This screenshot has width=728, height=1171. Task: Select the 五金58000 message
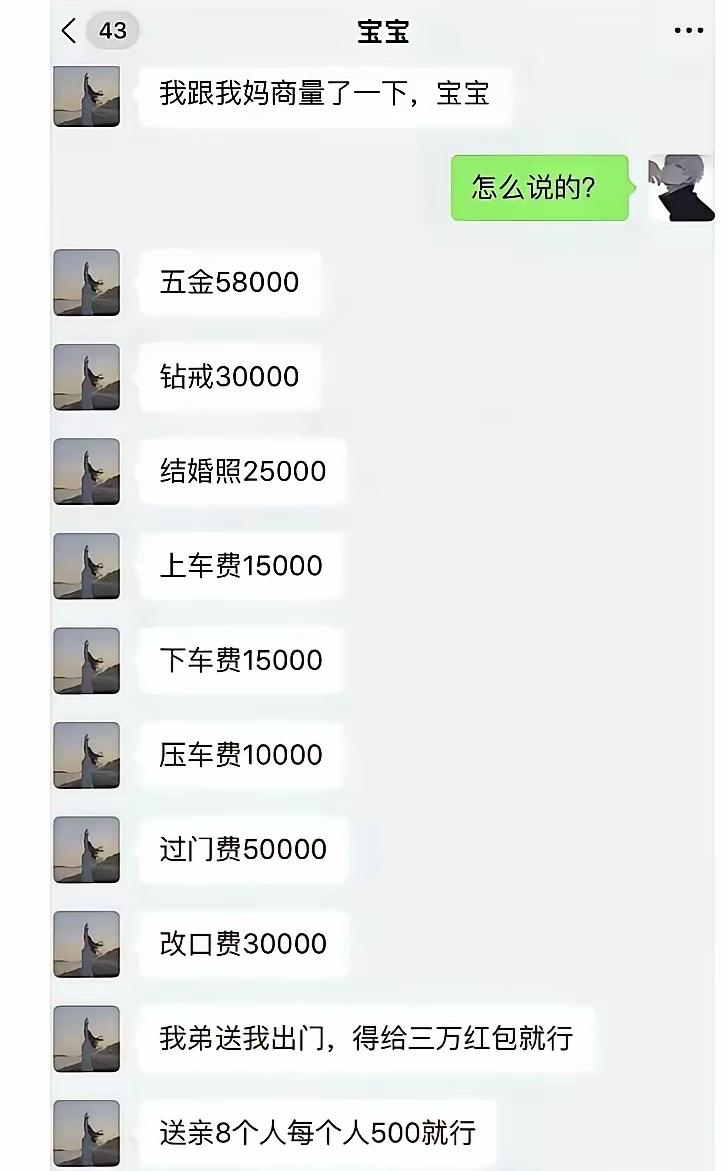229,282
